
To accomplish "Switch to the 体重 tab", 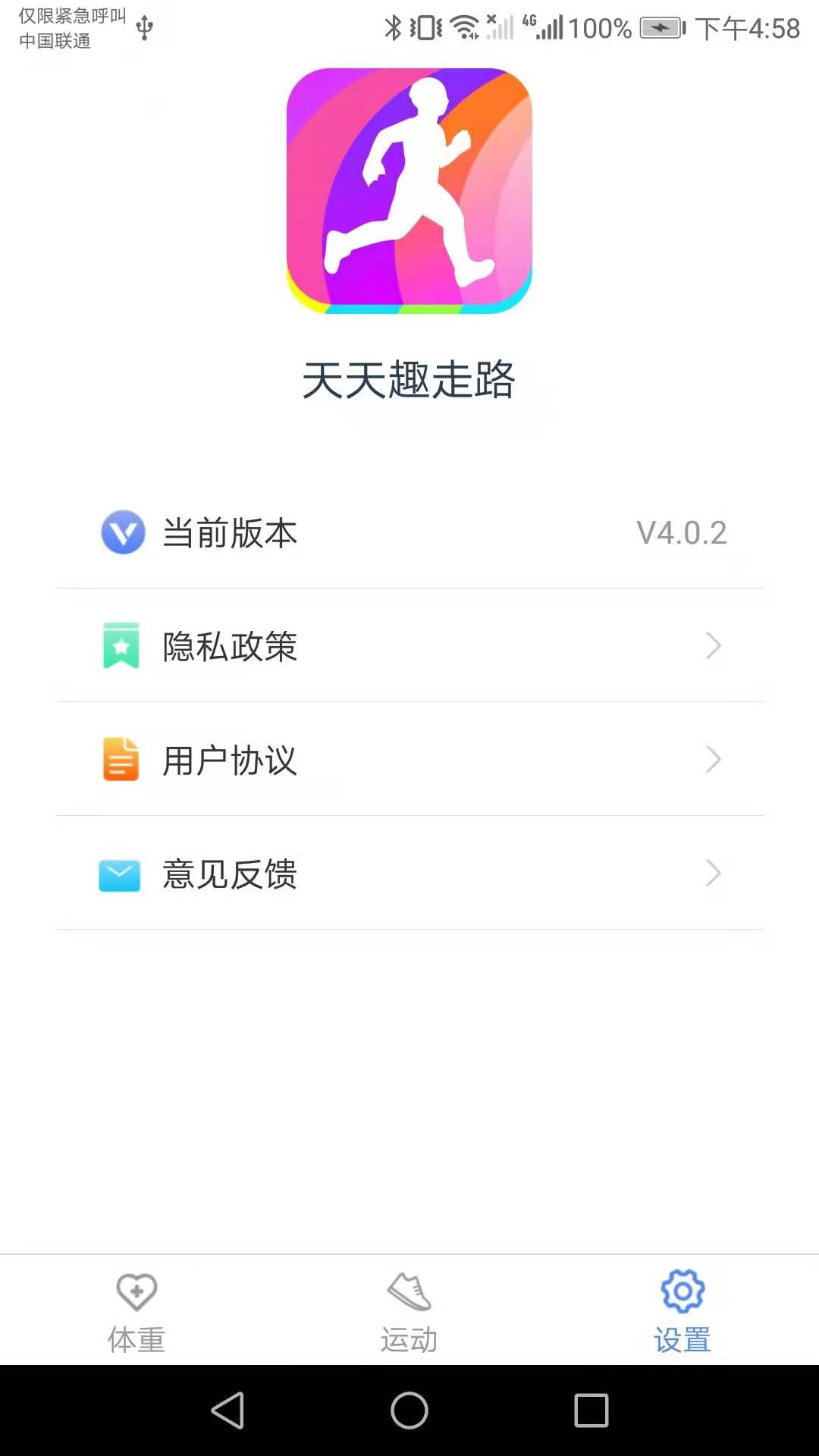I will pyautogui.click(x=135, y=1312).
